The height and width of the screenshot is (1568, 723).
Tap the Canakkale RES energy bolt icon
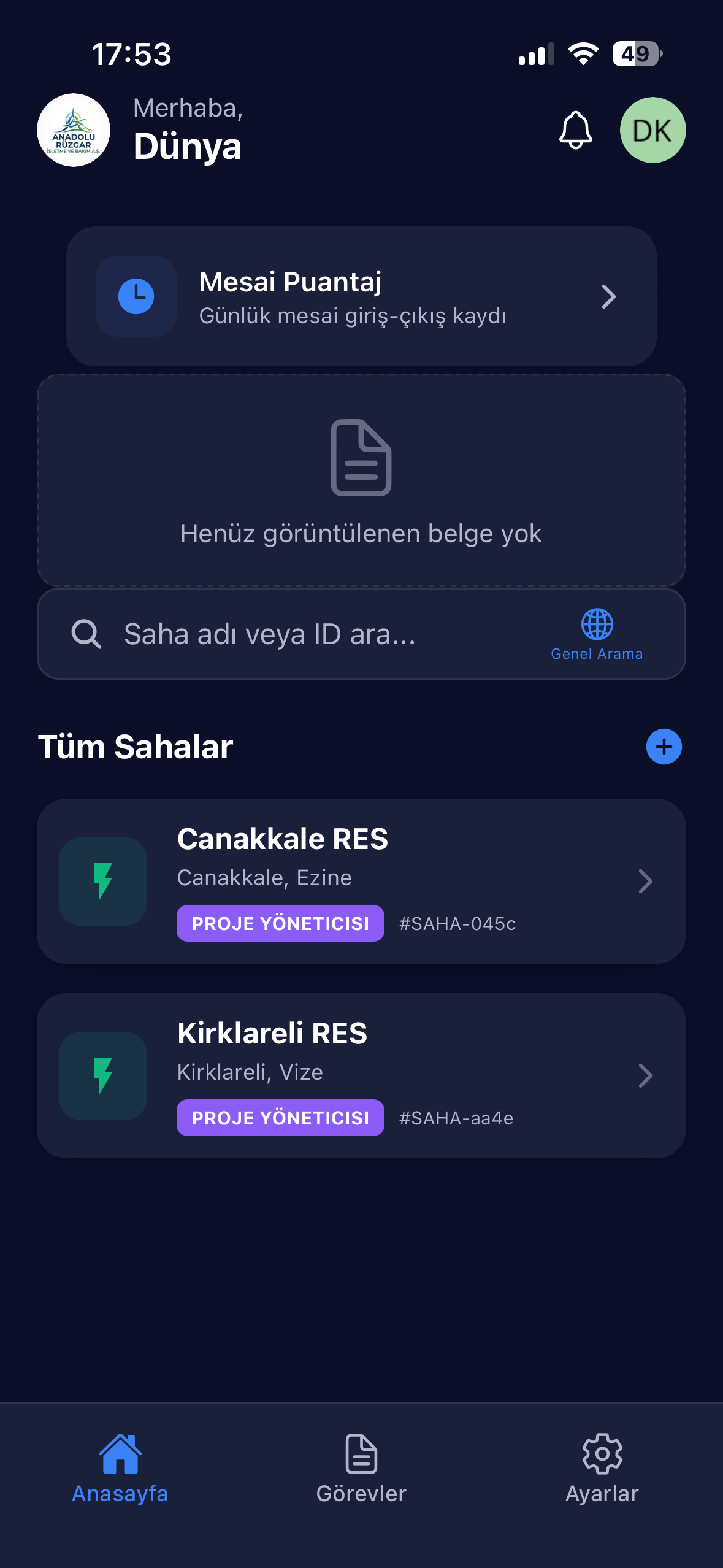point(102,882)
